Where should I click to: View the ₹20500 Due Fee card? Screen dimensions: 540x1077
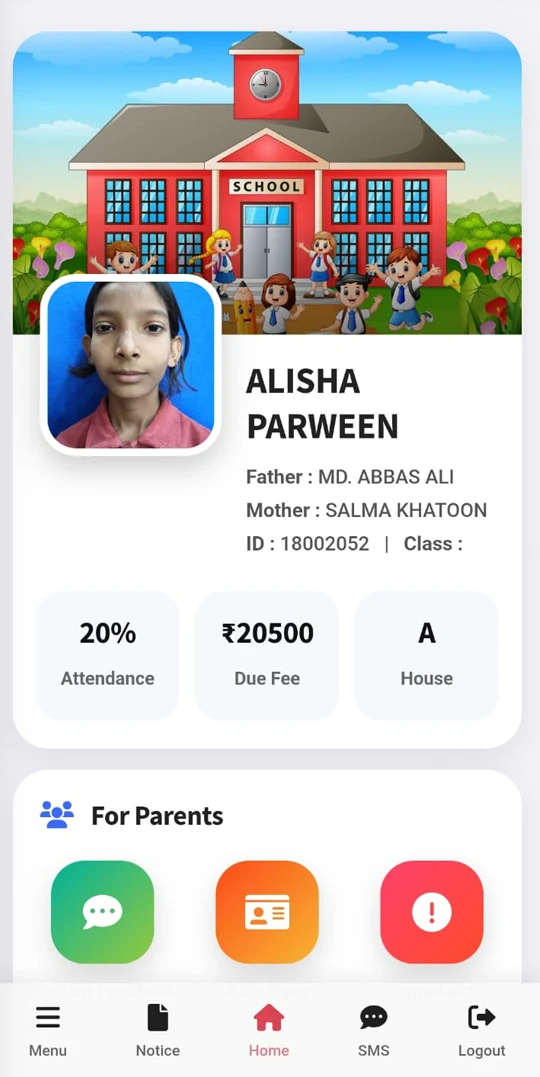click(267, 655)
